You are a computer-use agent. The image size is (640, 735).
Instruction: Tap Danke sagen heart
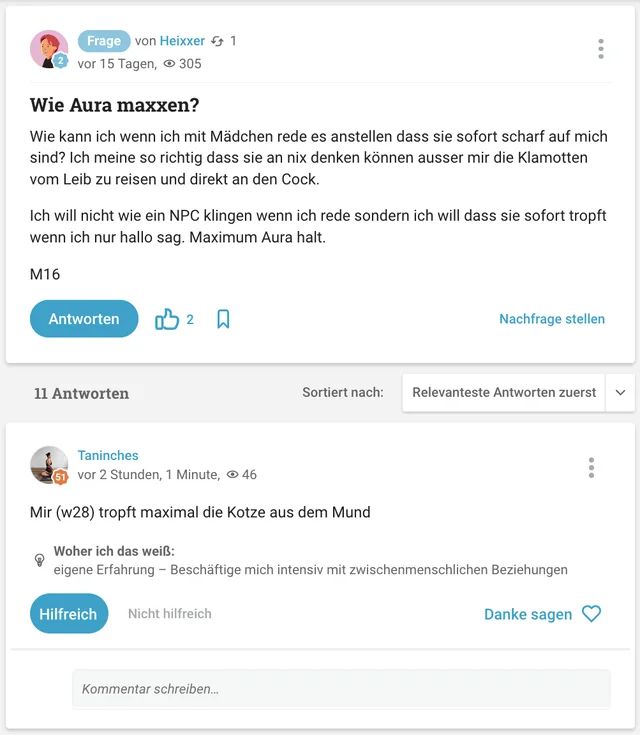(x=591, y=614)
